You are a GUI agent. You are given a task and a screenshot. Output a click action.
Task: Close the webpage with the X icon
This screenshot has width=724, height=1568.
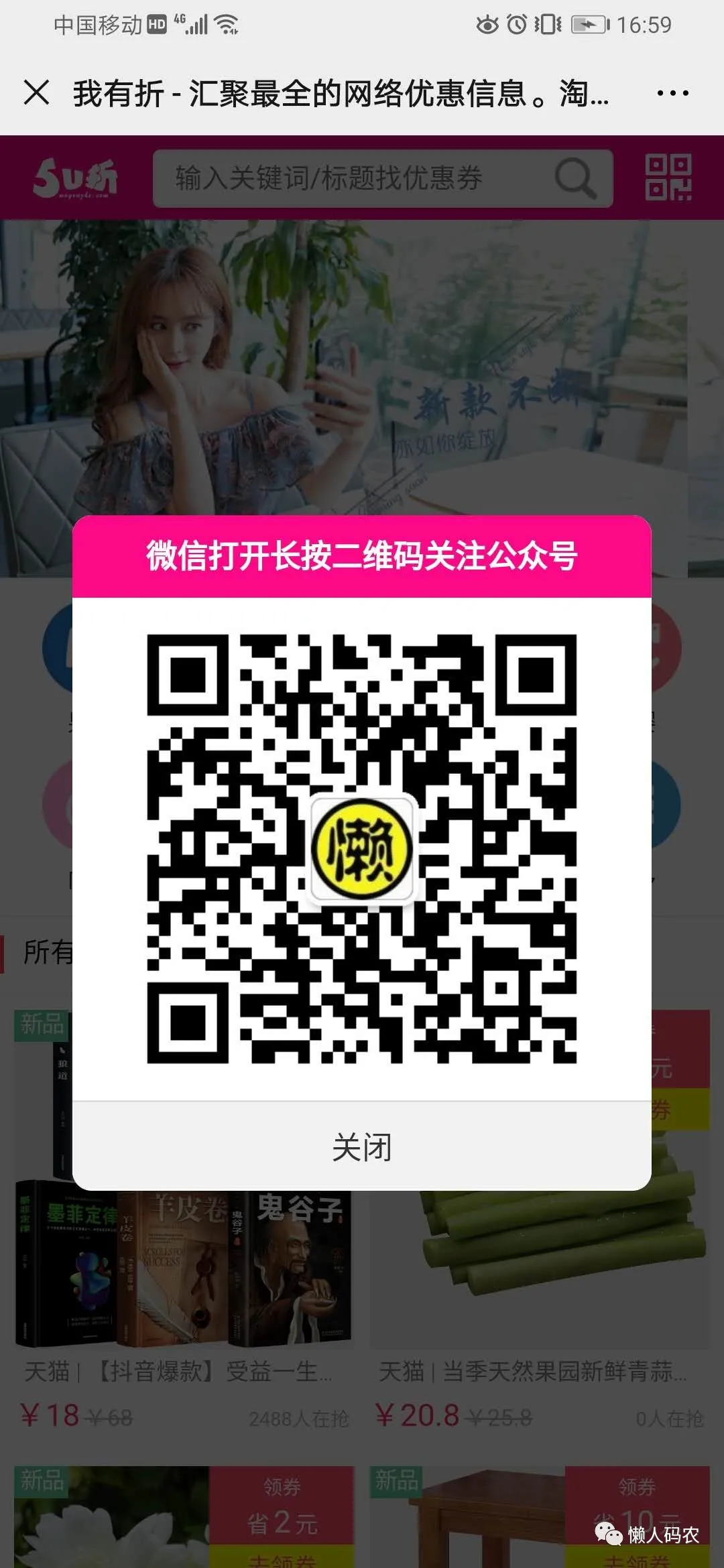pos(36,92)
